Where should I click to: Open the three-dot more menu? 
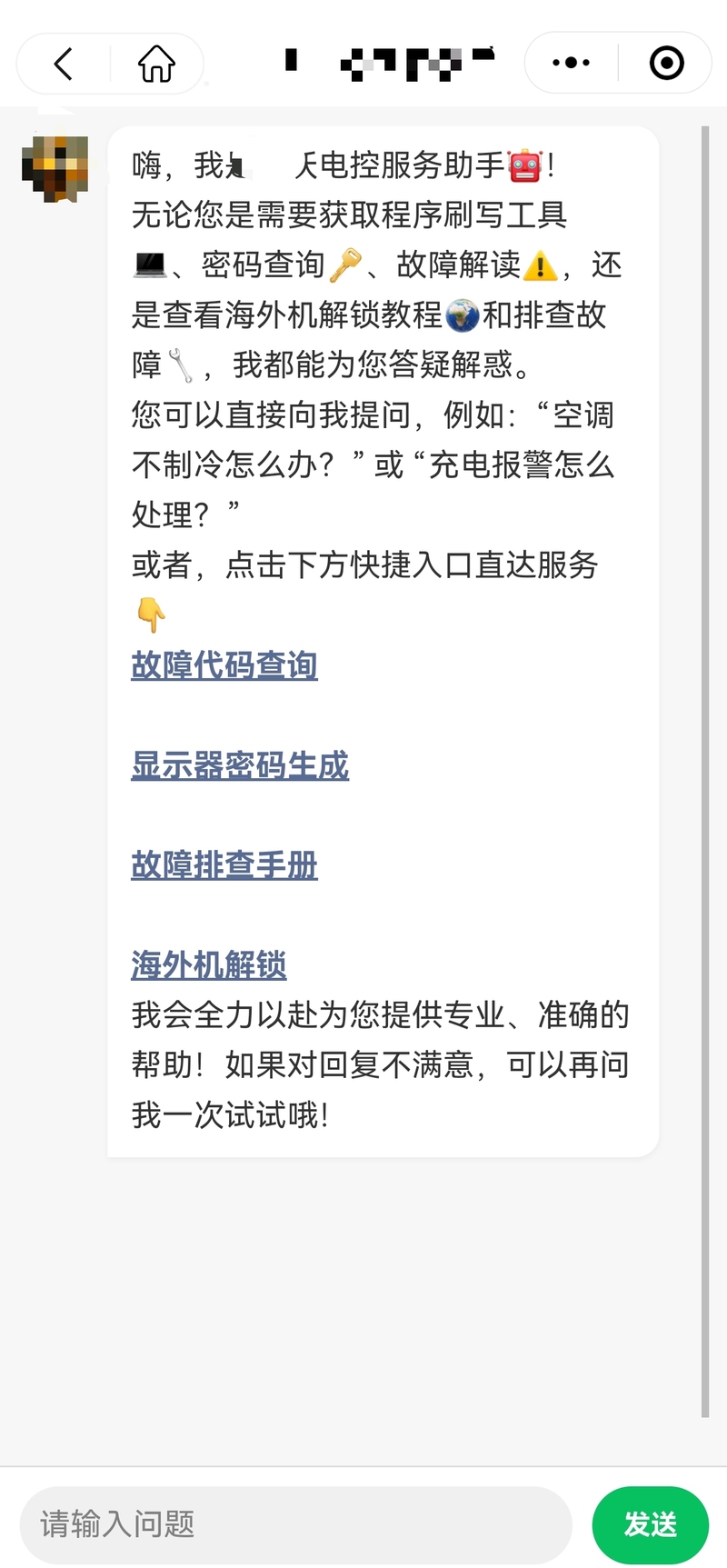(x=571, y=63)
